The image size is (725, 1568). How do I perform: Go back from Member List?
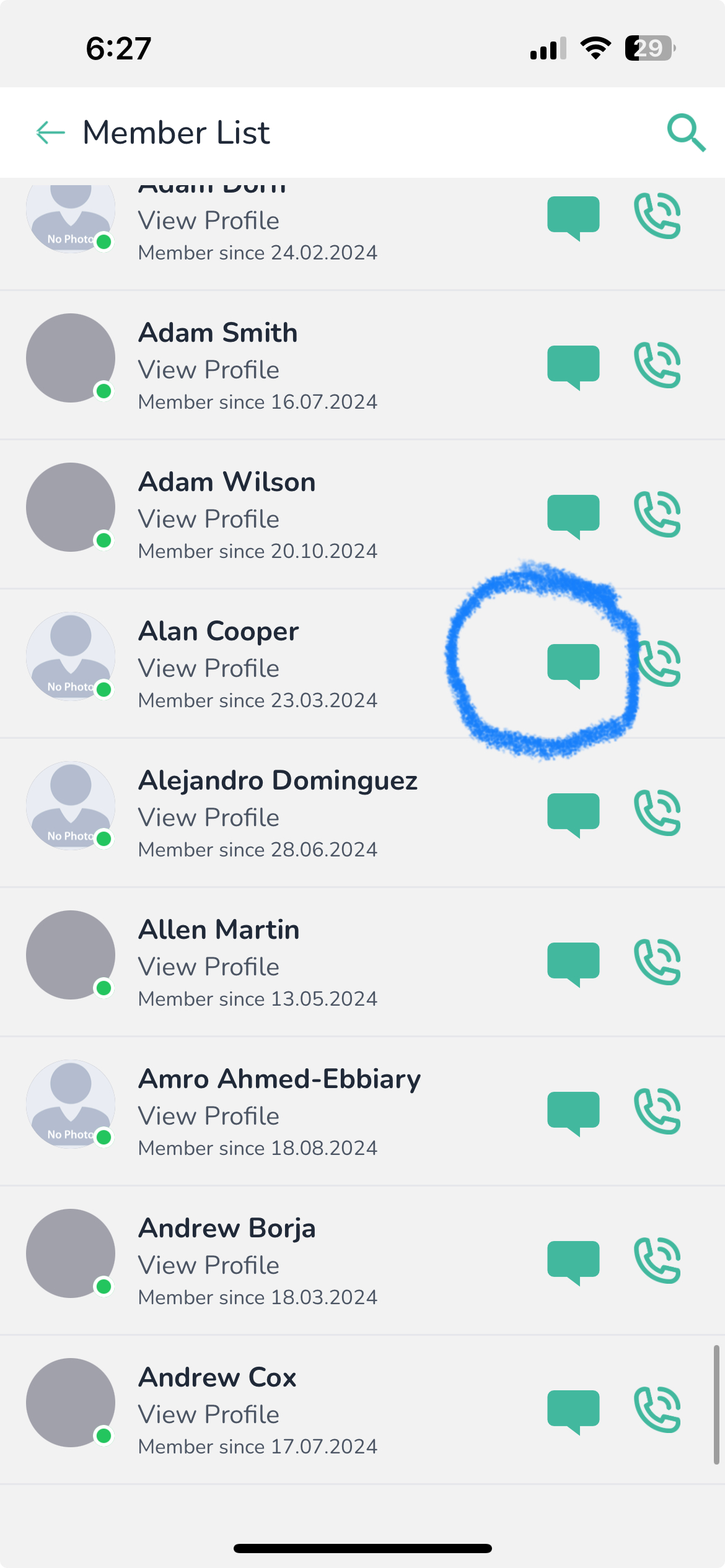51,133
